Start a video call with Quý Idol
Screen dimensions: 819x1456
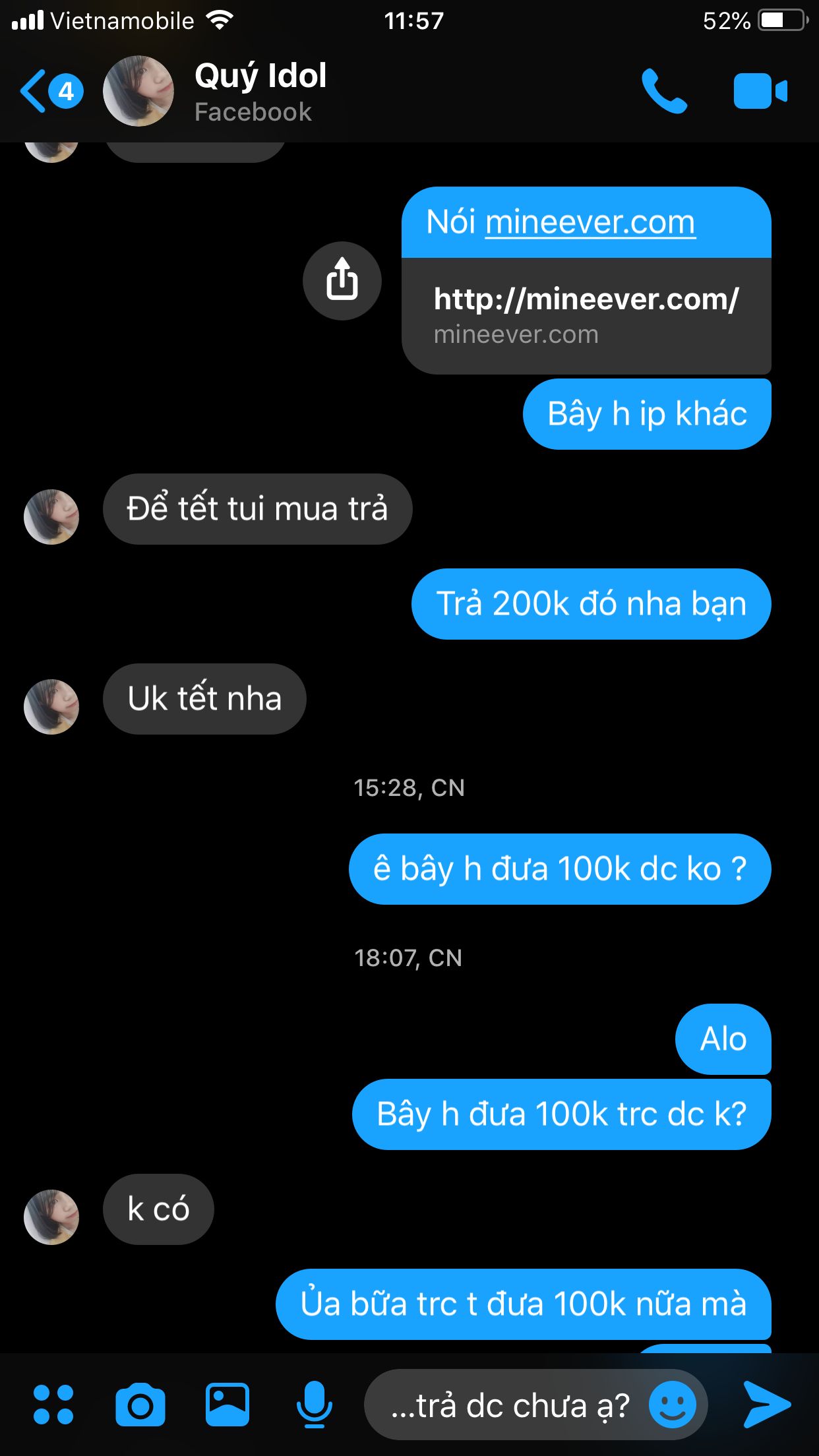tap(760, 91)
